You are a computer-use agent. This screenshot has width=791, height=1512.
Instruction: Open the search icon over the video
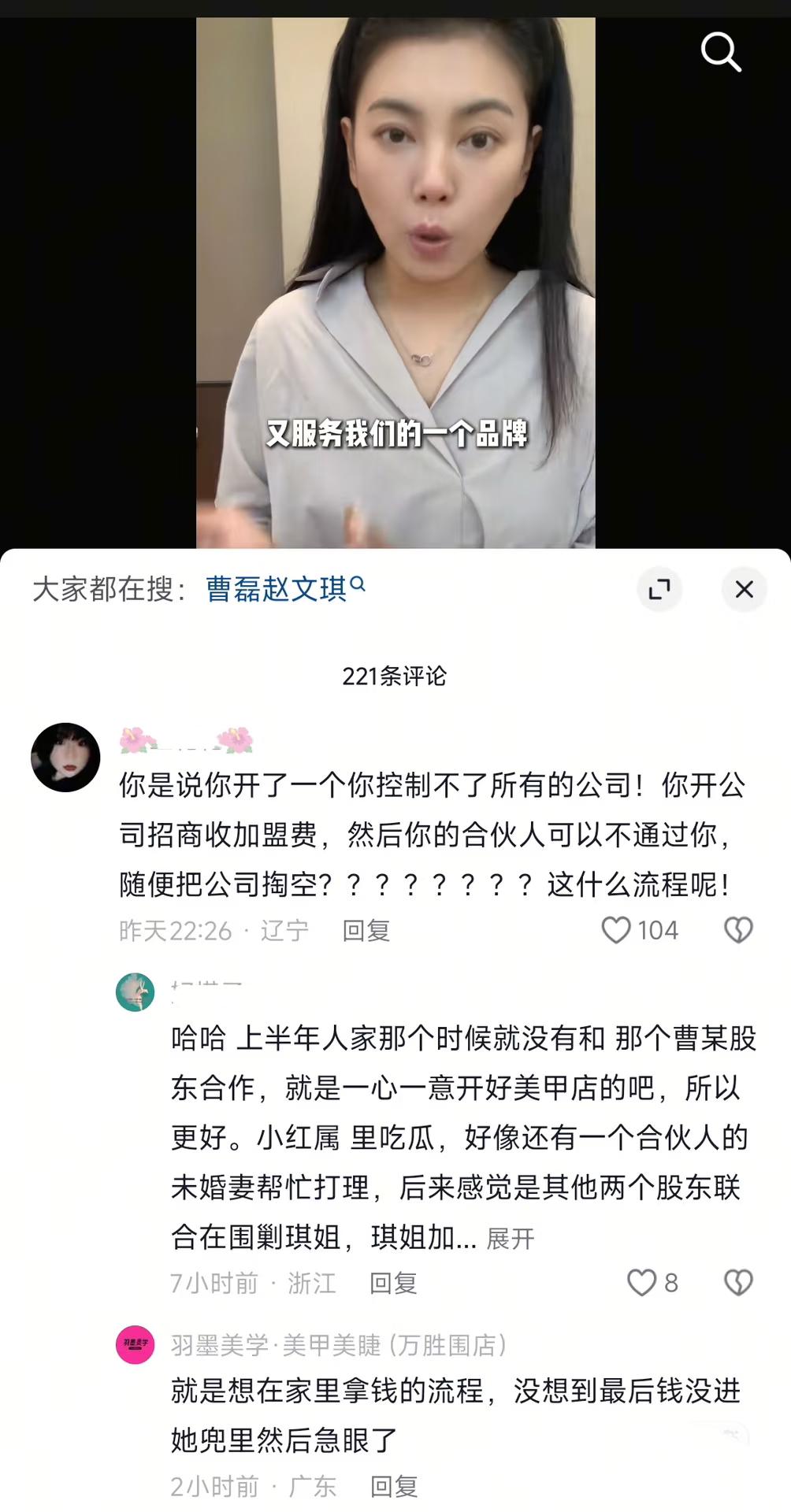(x=721, y=52)
